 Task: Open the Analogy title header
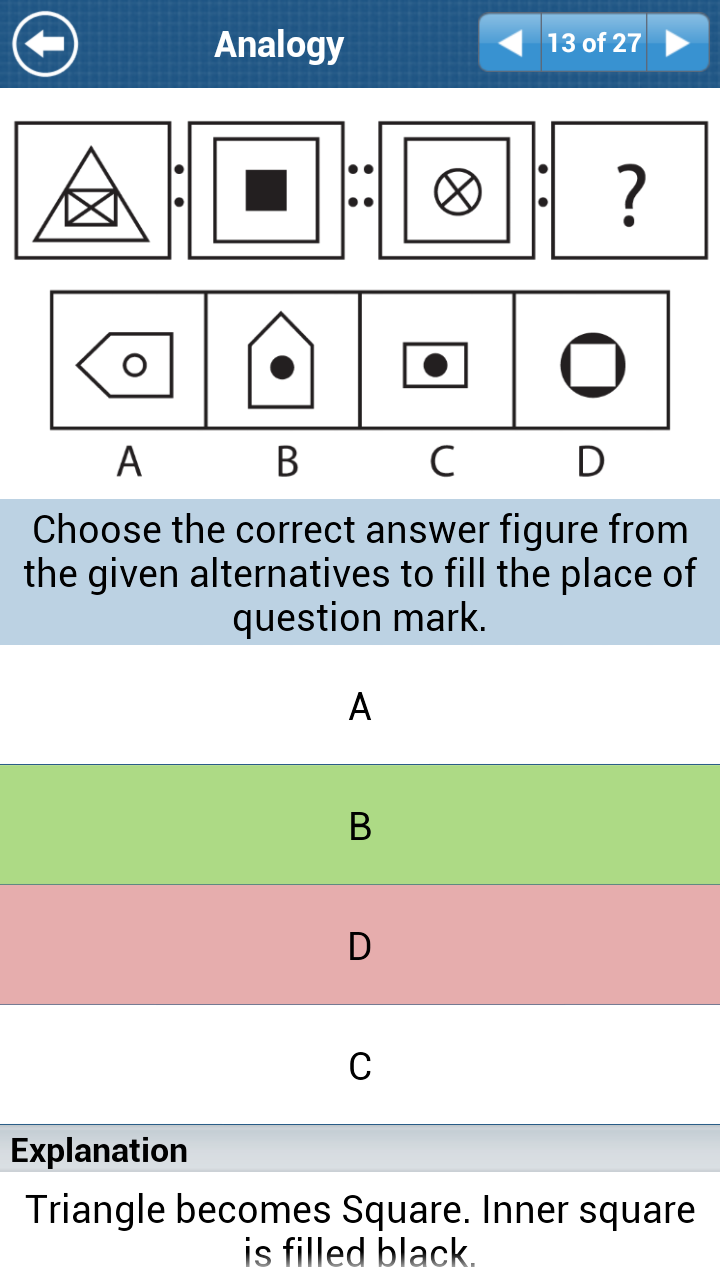click(x=278, y=44)
